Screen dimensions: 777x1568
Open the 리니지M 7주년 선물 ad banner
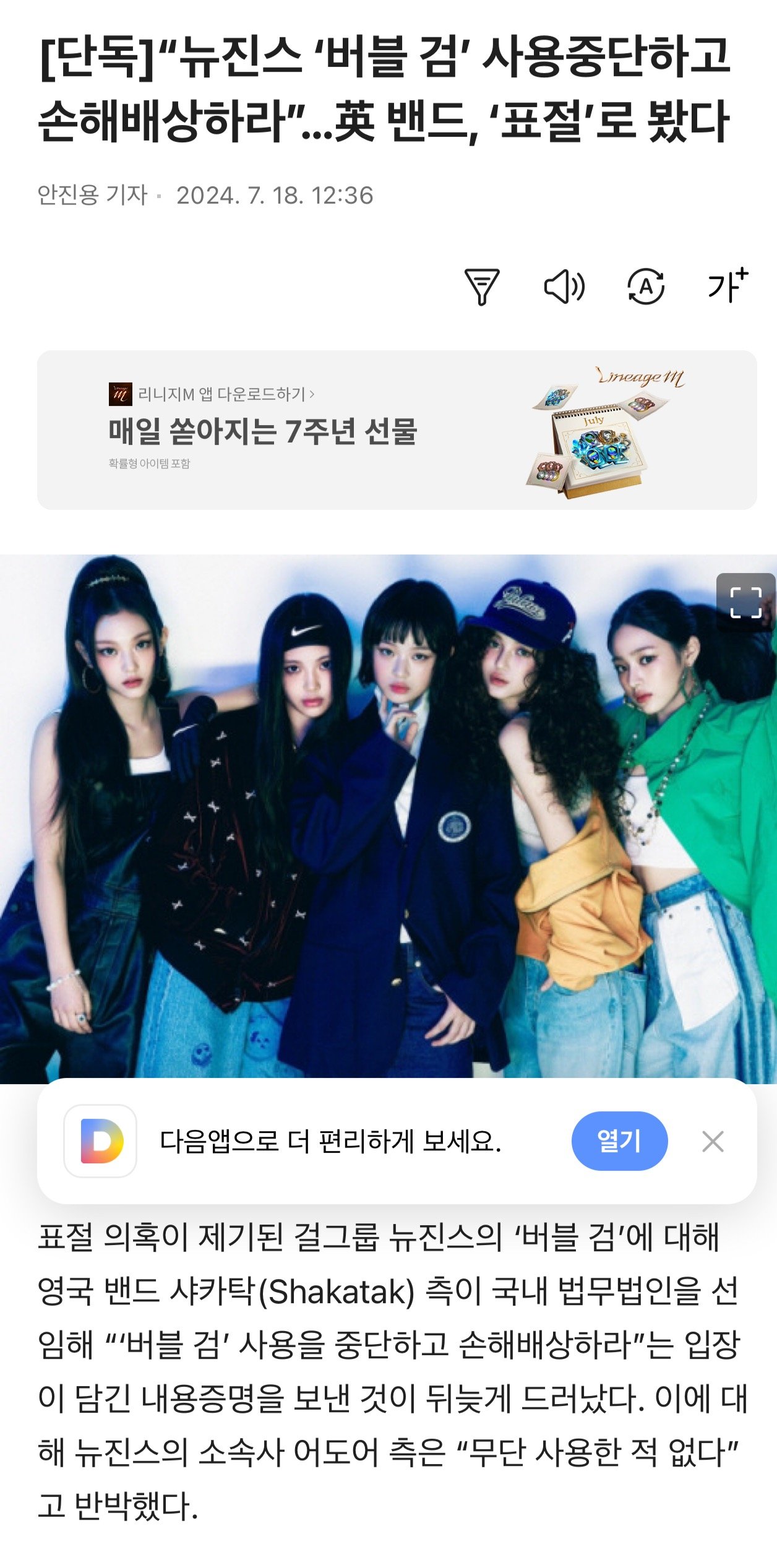pos(397,430)
